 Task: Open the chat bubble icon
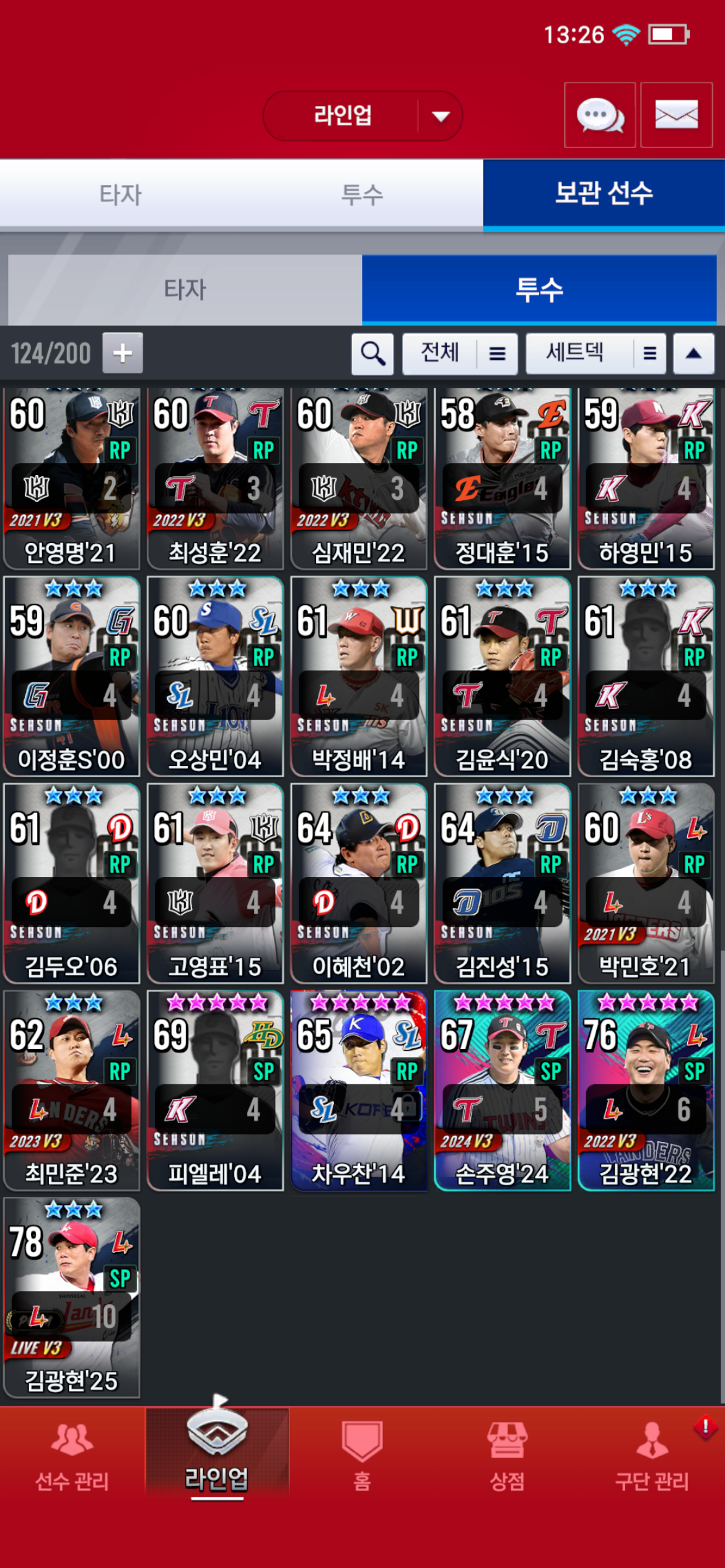click(599, 115)
